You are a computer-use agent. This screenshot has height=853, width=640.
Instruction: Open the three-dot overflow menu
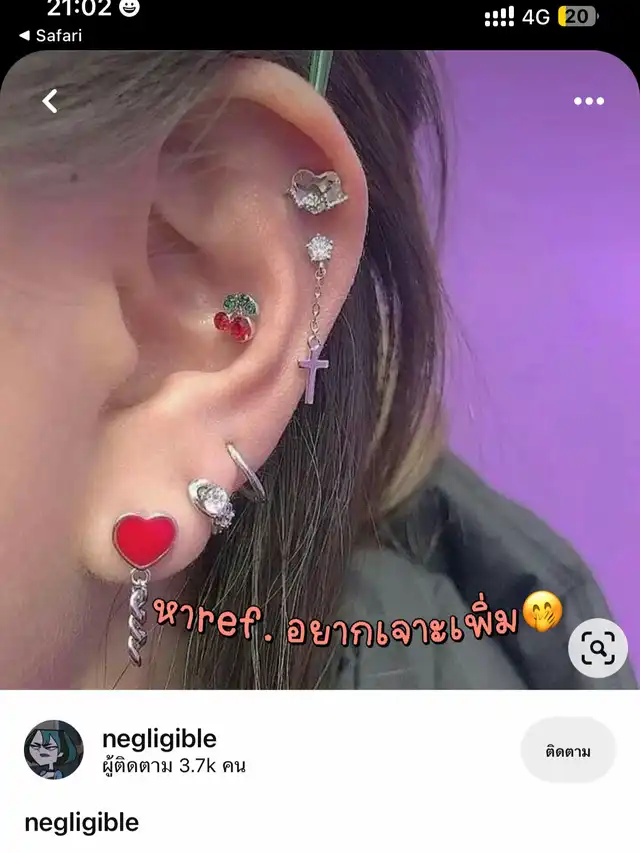(x=589, y=101)
